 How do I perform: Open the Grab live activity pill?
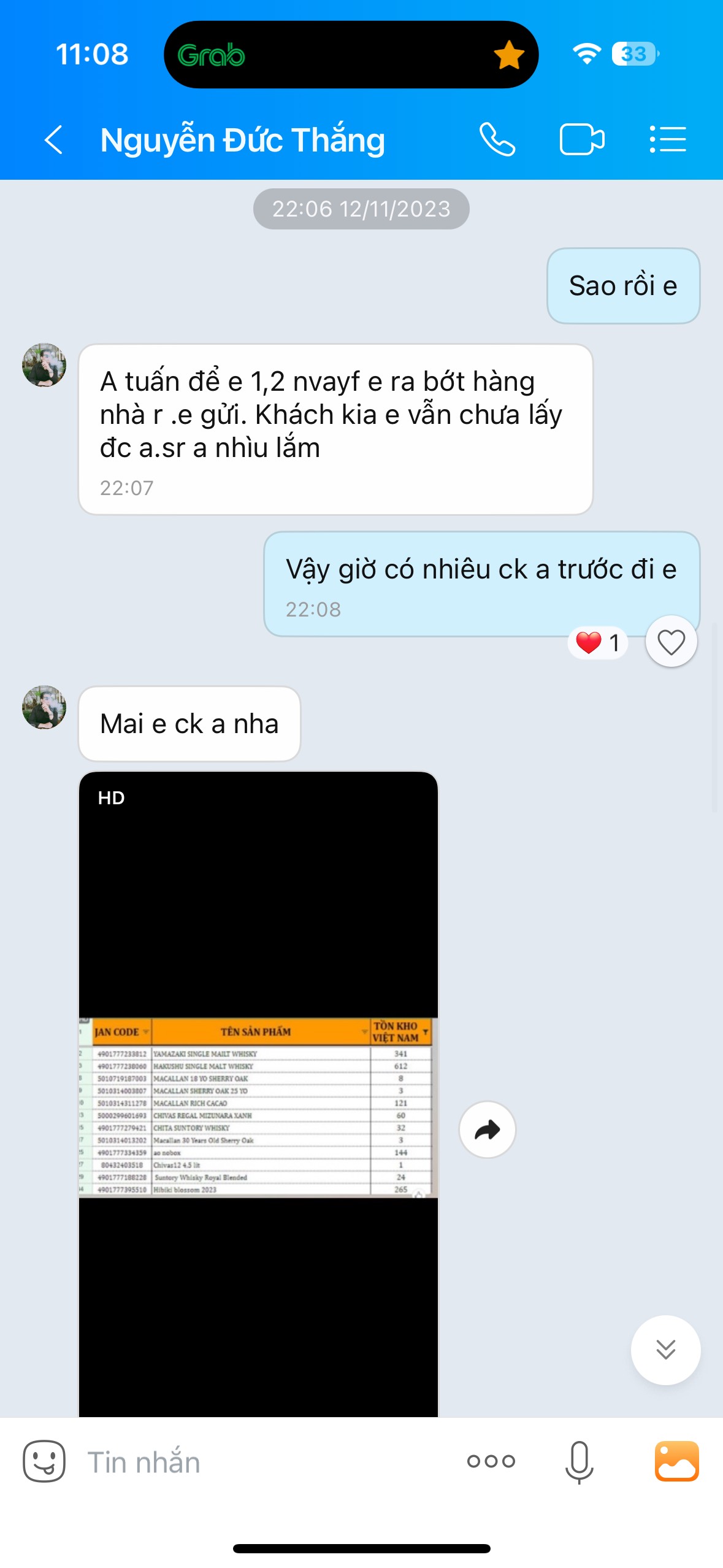pyautogui.click(x=351, y=55)
